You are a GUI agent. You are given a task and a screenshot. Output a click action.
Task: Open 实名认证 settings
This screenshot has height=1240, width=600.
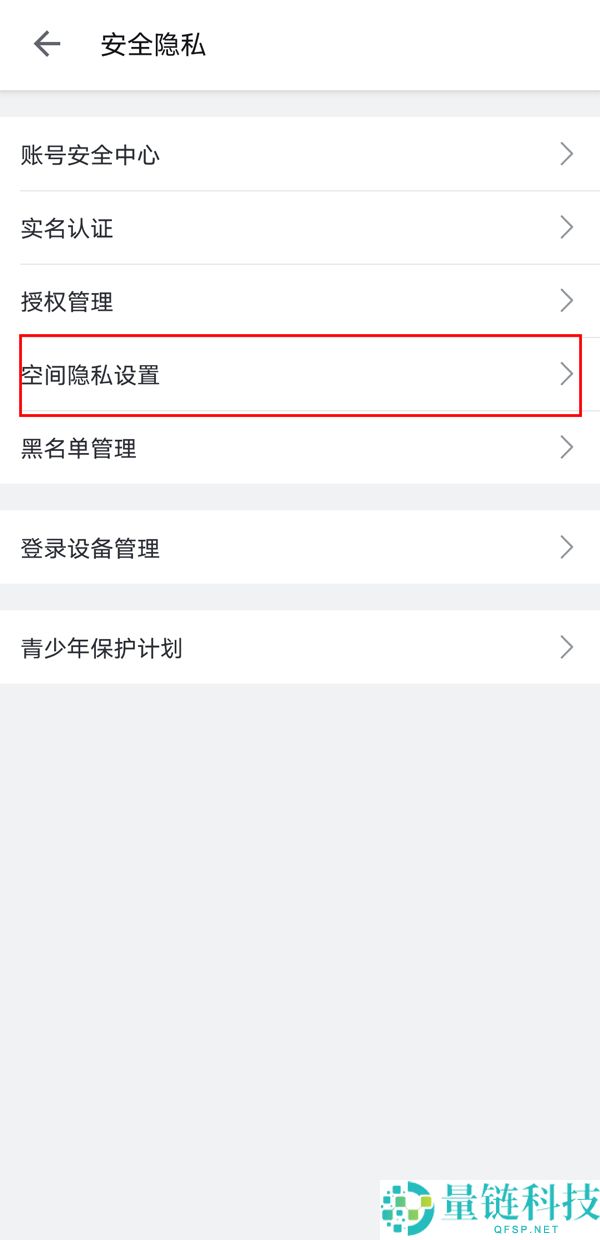pyautogui.click(x=300, y=228)
